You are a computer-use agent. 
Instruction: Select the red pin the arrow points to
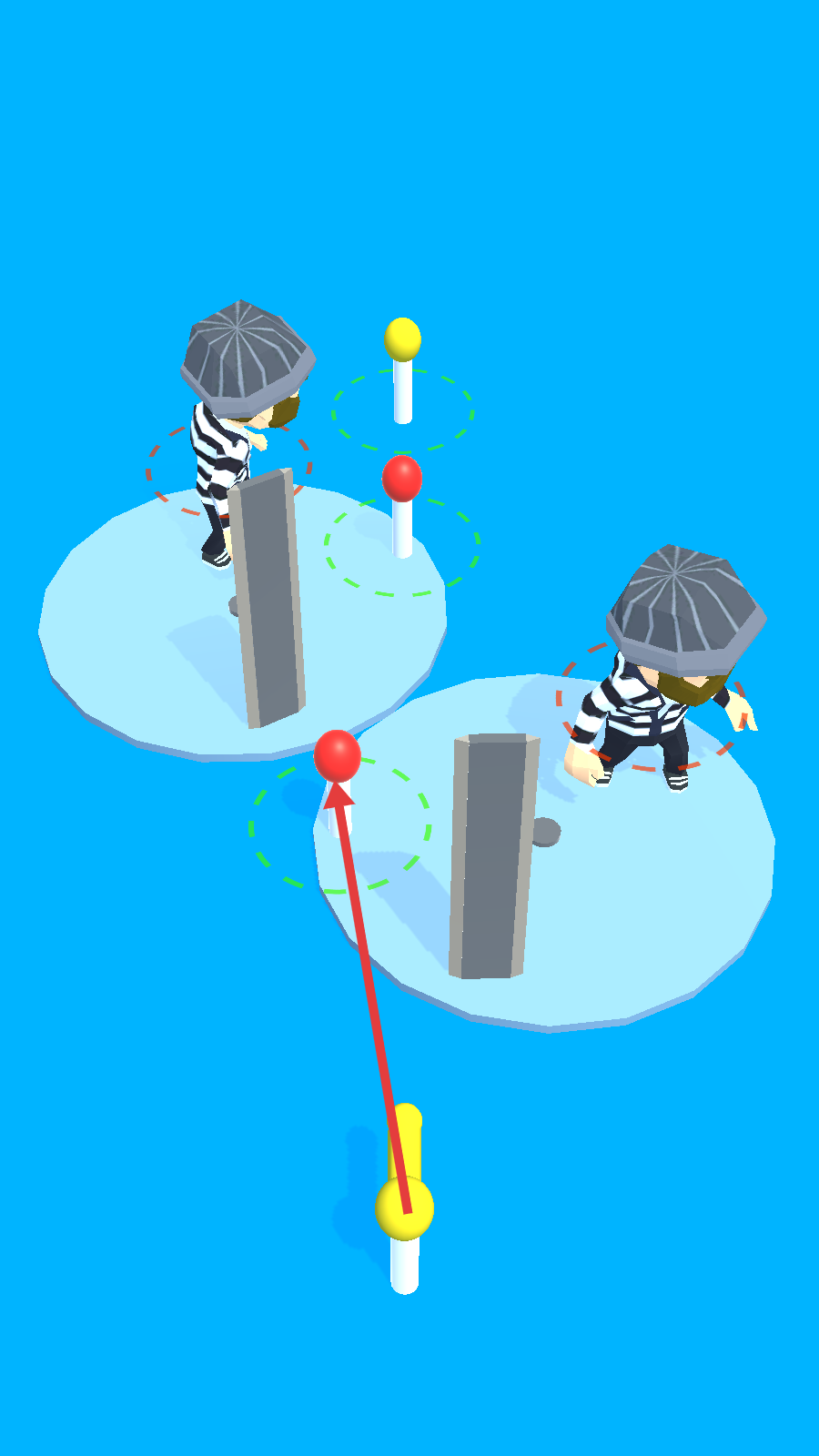[x=338, y=754]
